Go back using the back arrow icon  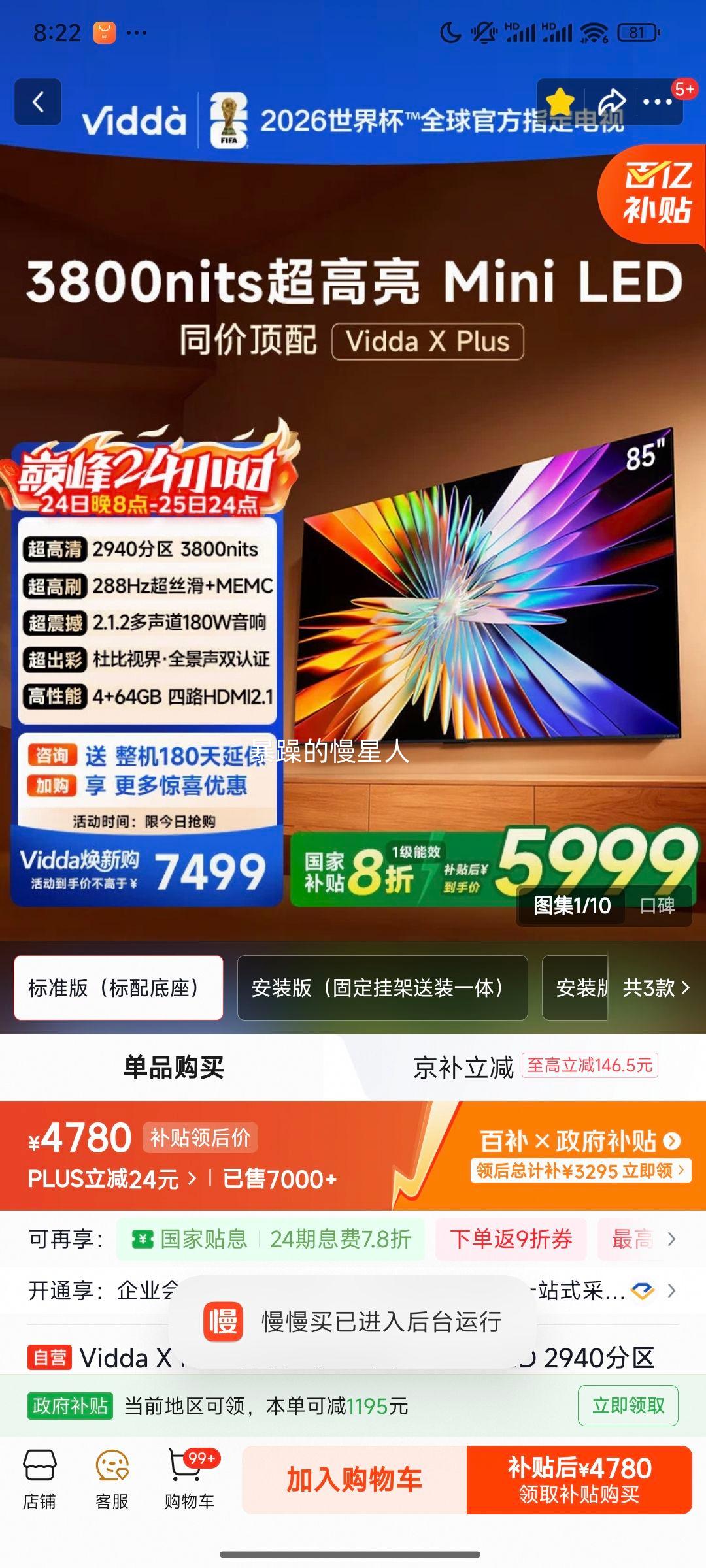point(39,100)
